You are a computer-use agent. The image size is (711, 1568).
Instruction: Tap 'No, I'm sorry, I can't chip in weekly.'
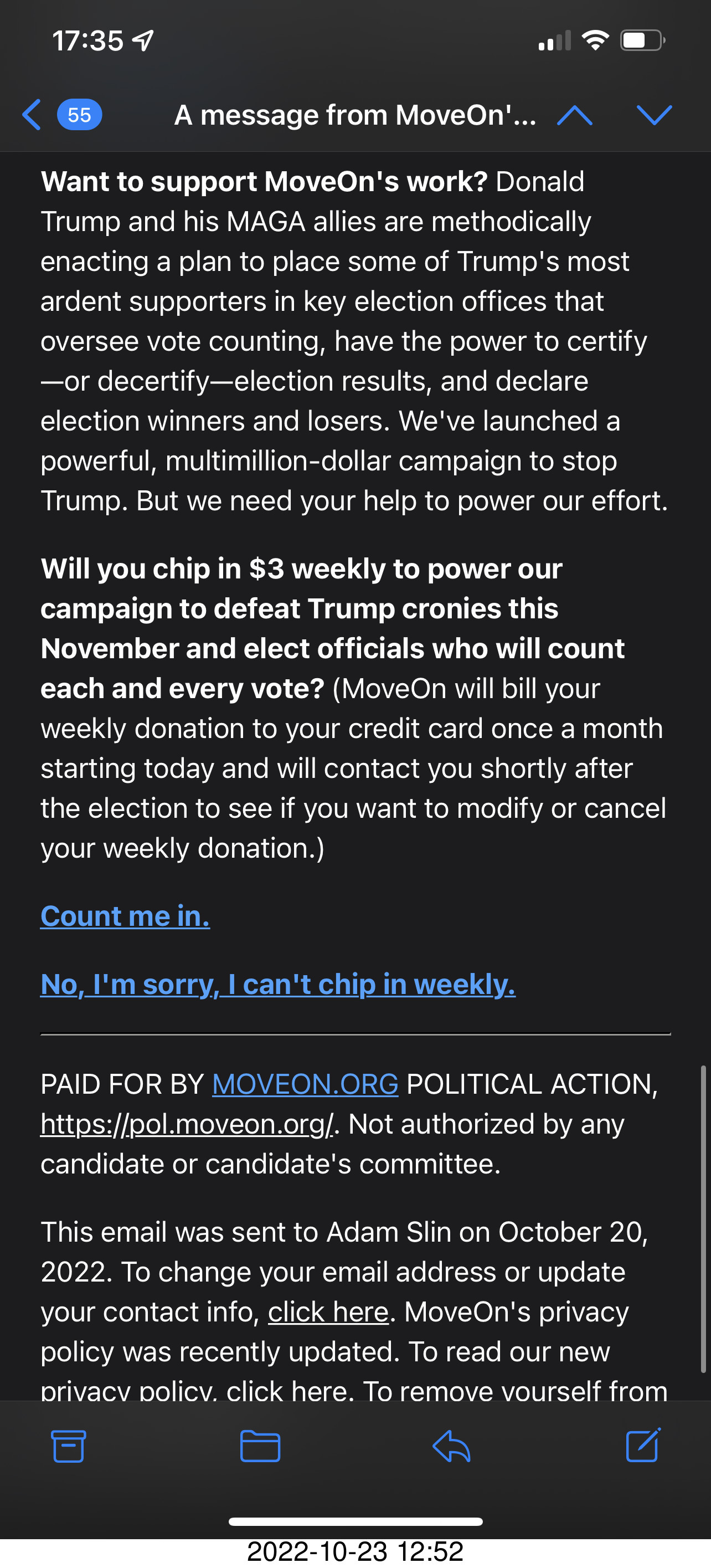[278, 984]
